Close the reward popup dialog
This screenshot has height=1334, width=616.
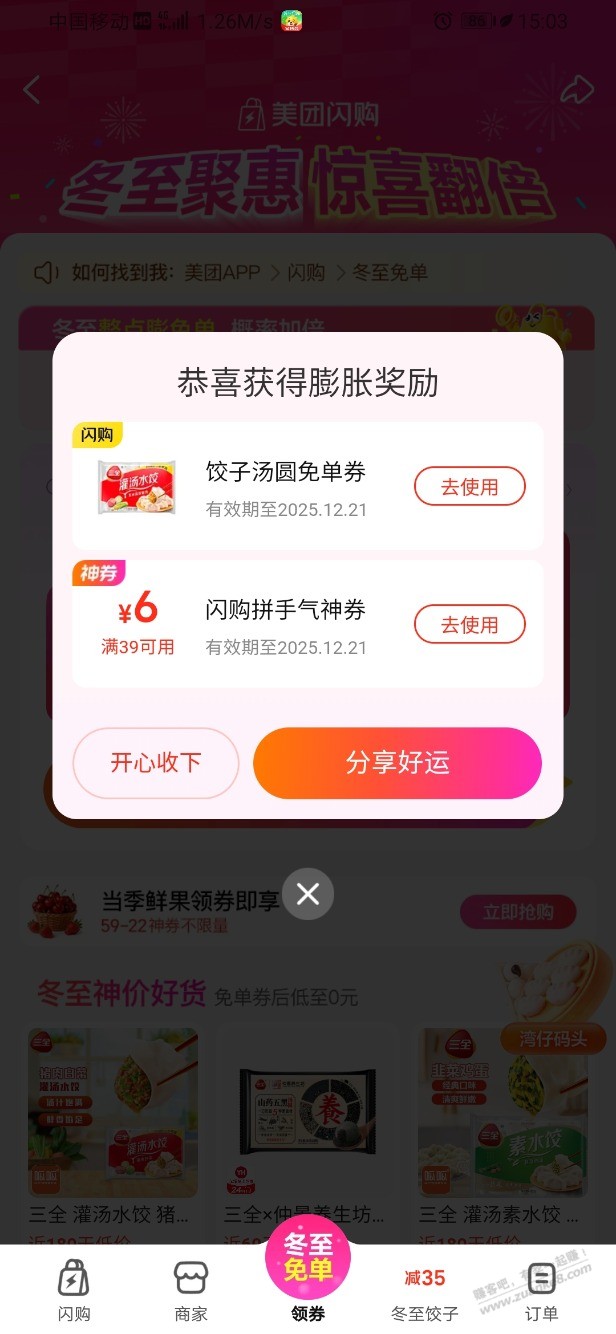click(x=308, y=894)
